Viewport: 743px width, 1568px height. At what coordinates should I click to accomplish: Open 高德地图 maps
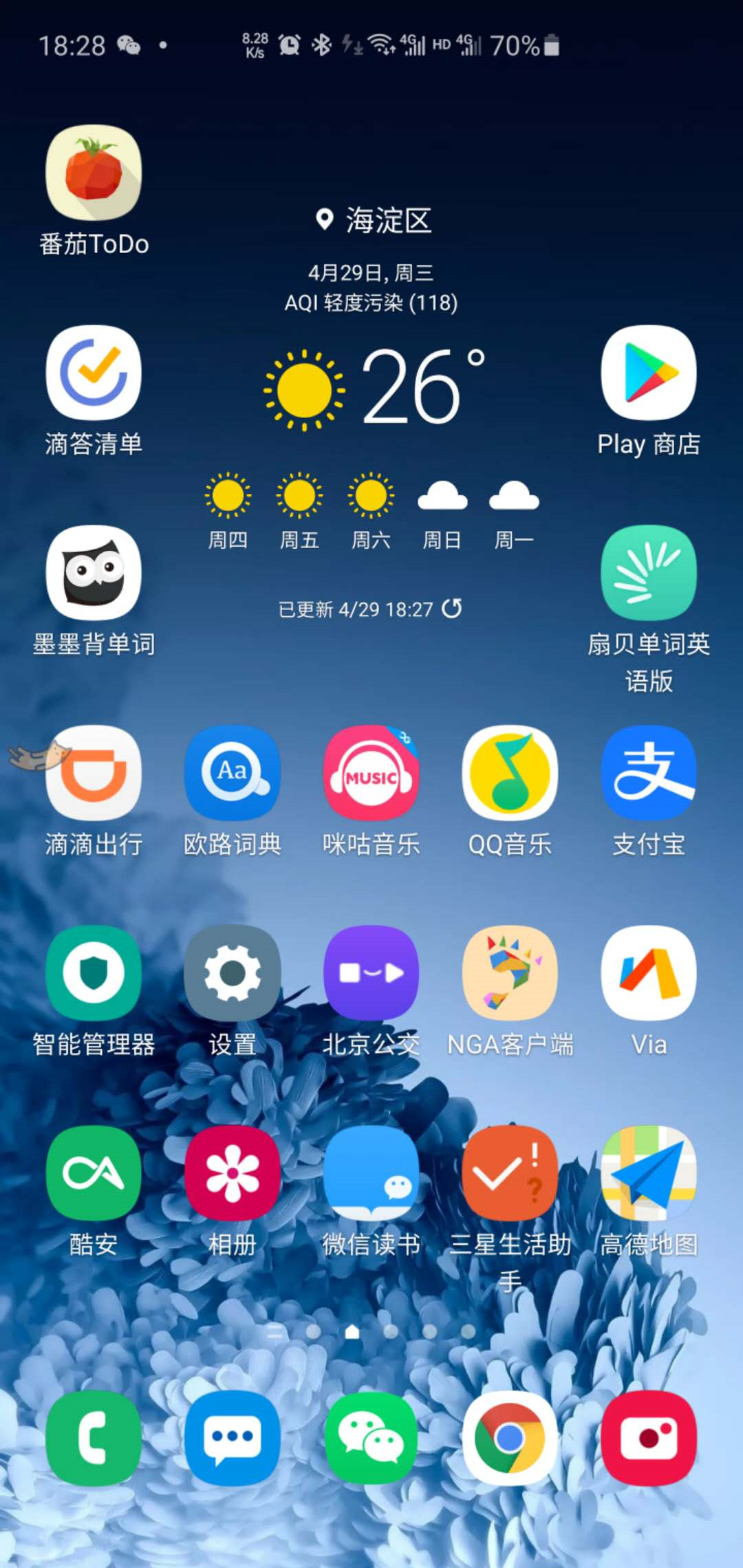pyautogui.click(x=649, y=1173)
